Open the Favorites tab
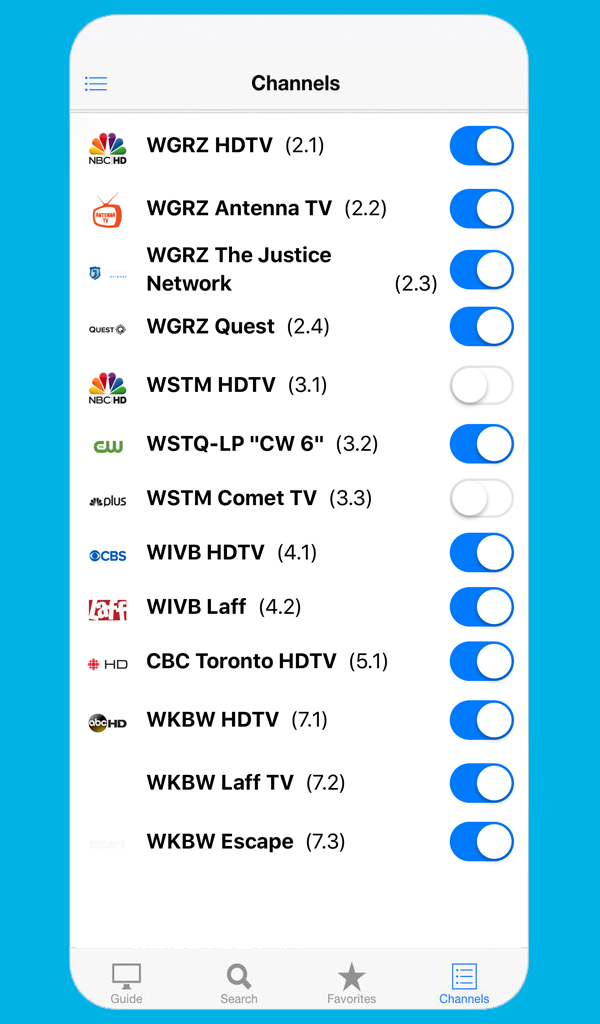The width and height of the screenshot is (600, 1024). coord(352,983)
